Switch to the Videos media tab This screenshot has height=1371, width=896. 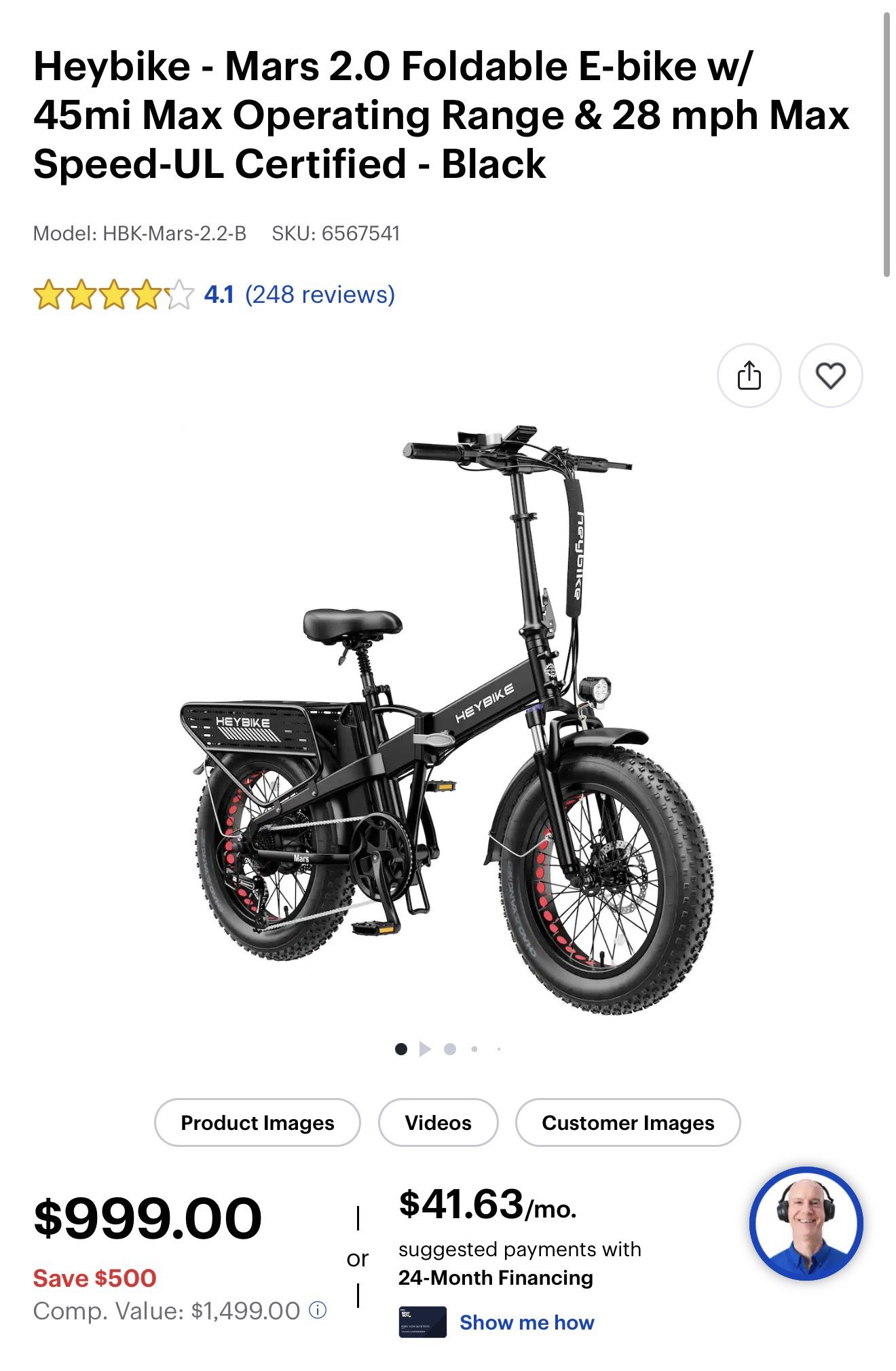[438, 1122]
